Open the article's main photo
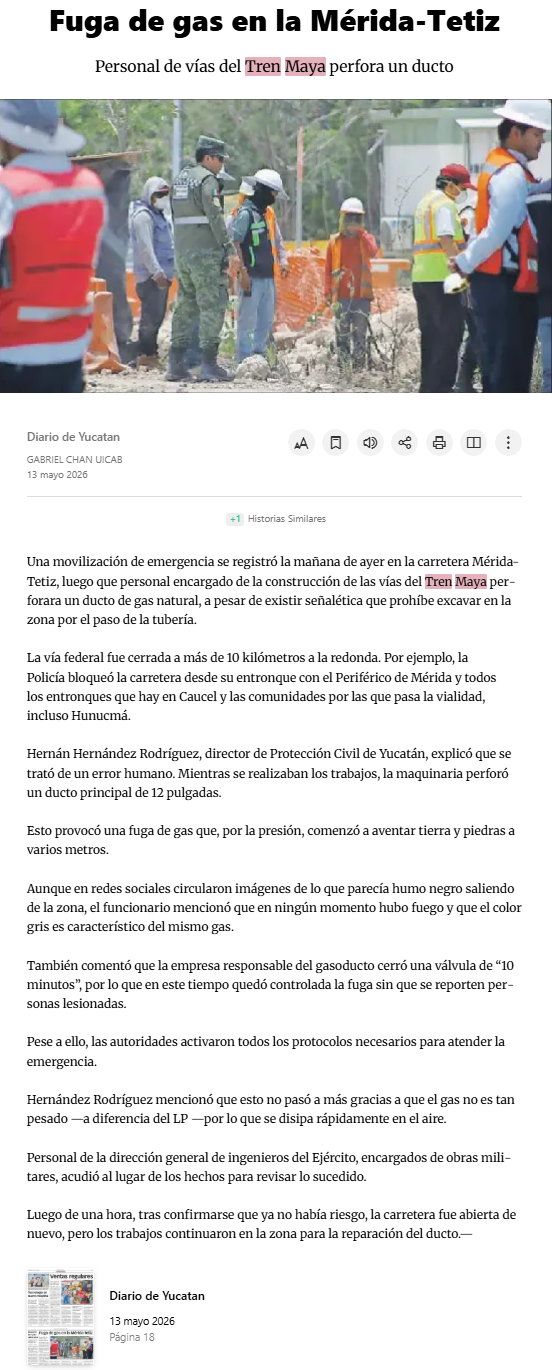 pos(276,246)
